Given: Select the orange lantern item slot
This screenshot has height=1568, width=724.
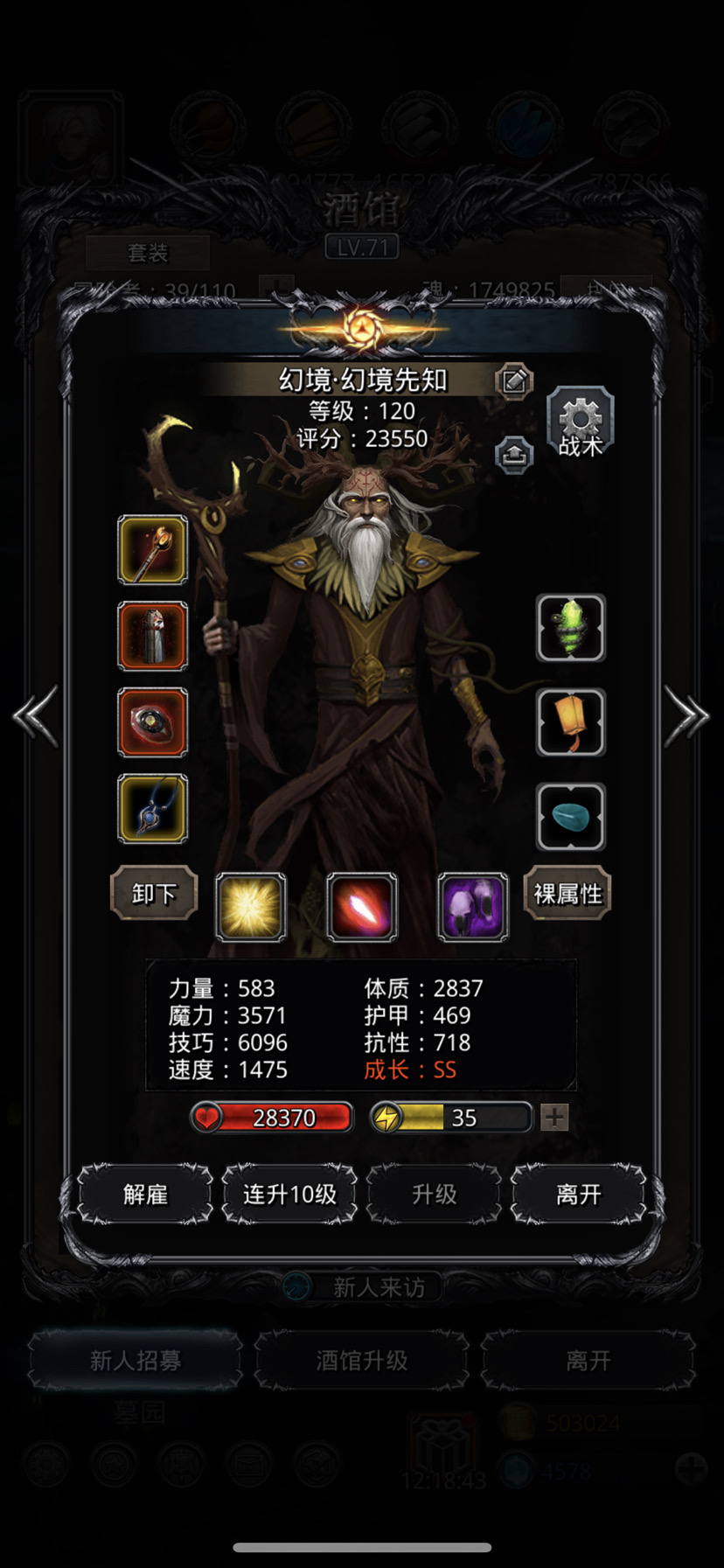Looking at the screenshot, I should click(571, 722).
